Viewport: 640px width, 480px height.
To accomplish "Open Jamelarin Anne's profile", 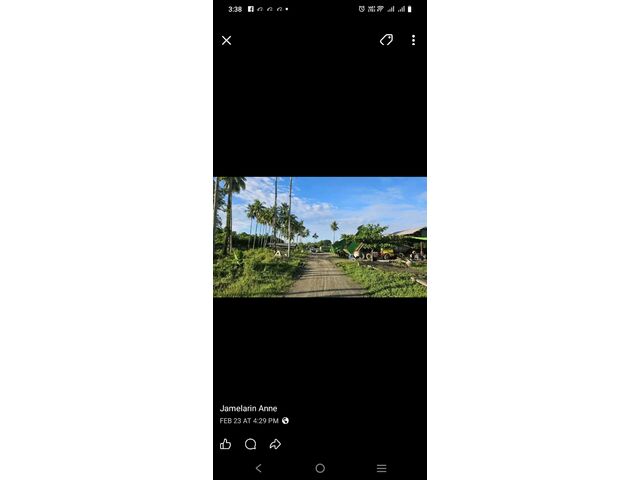I will pos(249,408).
